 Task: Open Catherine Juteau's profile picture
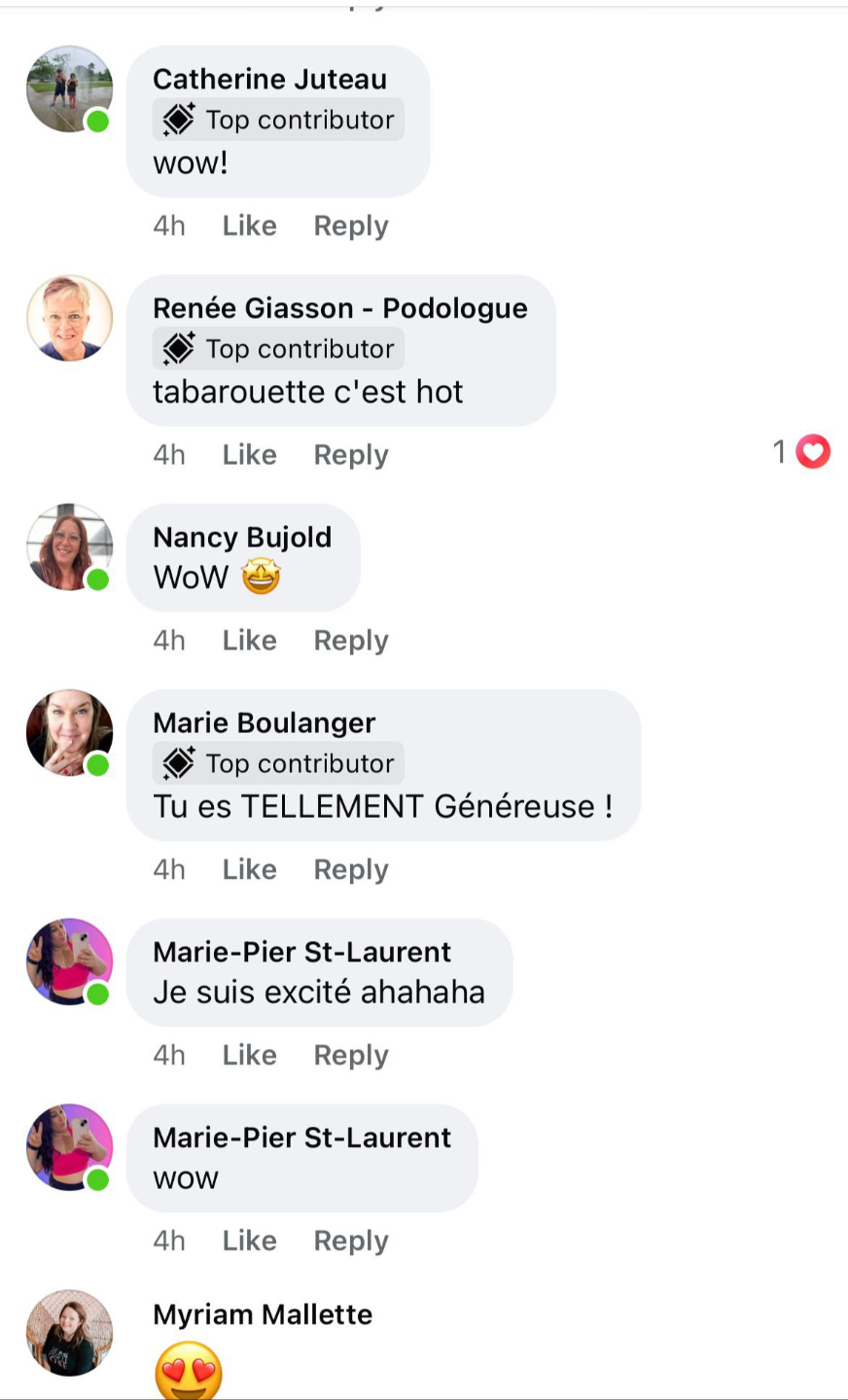click(69, 88)
